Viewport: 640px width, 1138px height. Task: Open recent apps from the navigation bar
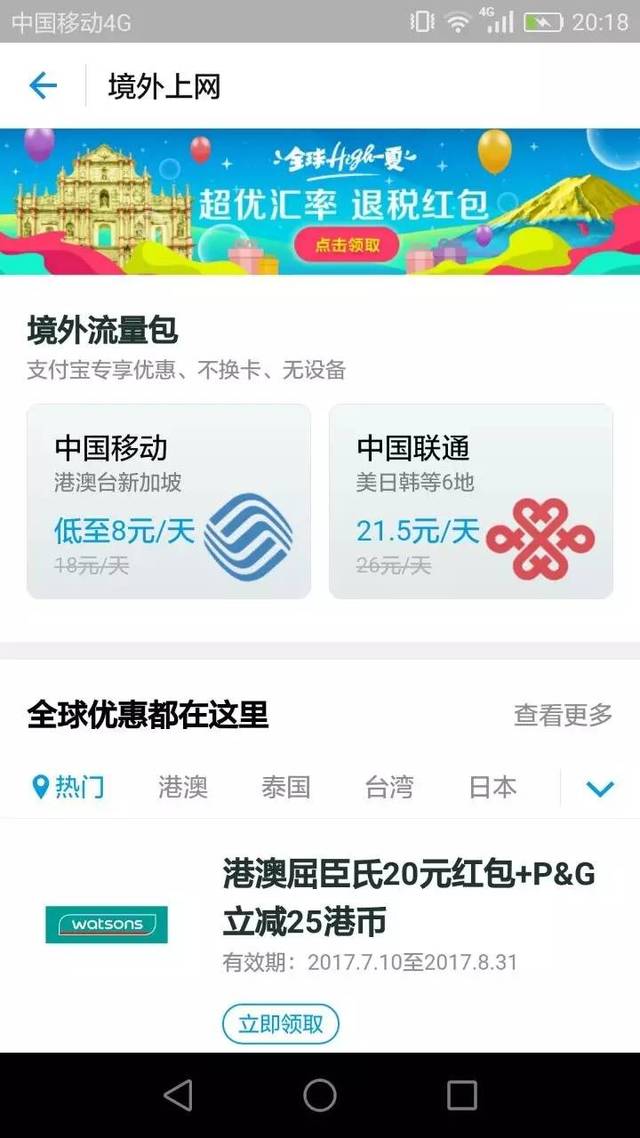click(462, 1095)
